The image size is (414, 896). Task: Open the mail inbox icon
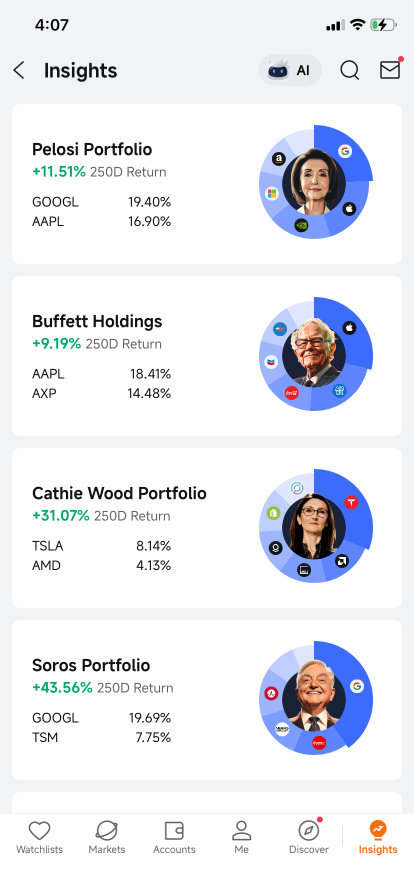click(x=391, y=69)
